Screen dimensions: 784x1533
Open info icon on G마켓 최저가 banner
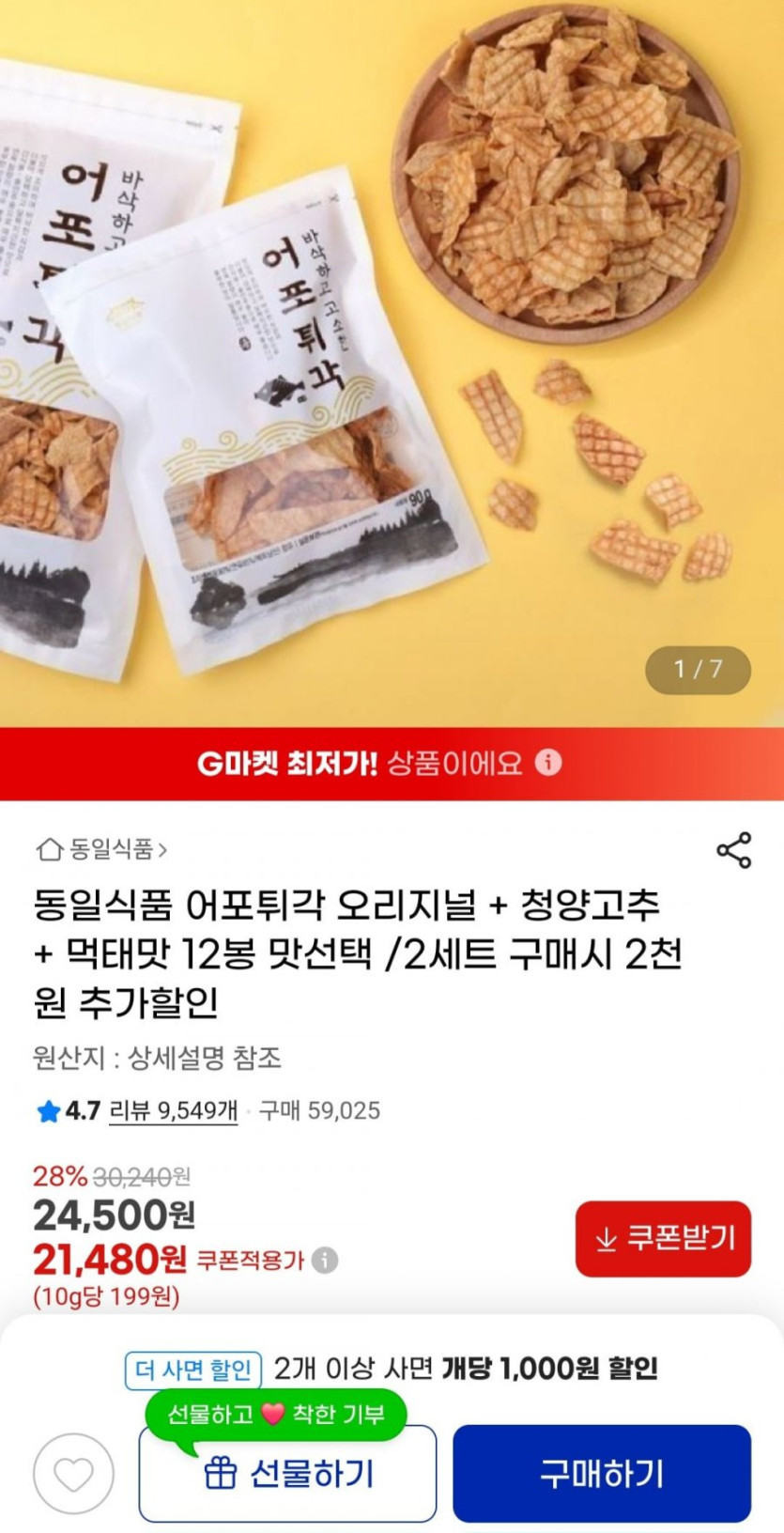click(x=549, y=762)
